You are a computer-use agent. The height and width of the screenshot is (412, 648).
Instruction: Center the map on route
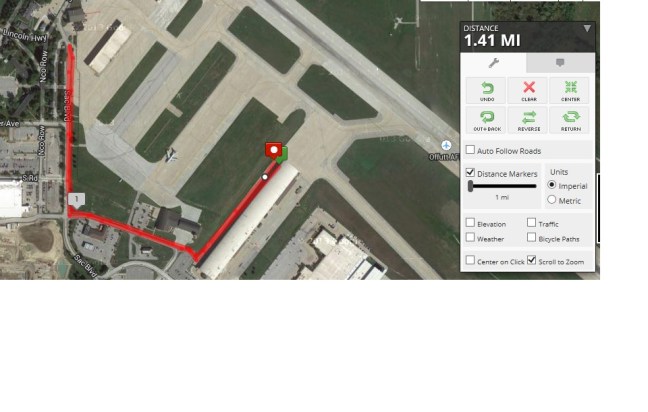(570, 91)
